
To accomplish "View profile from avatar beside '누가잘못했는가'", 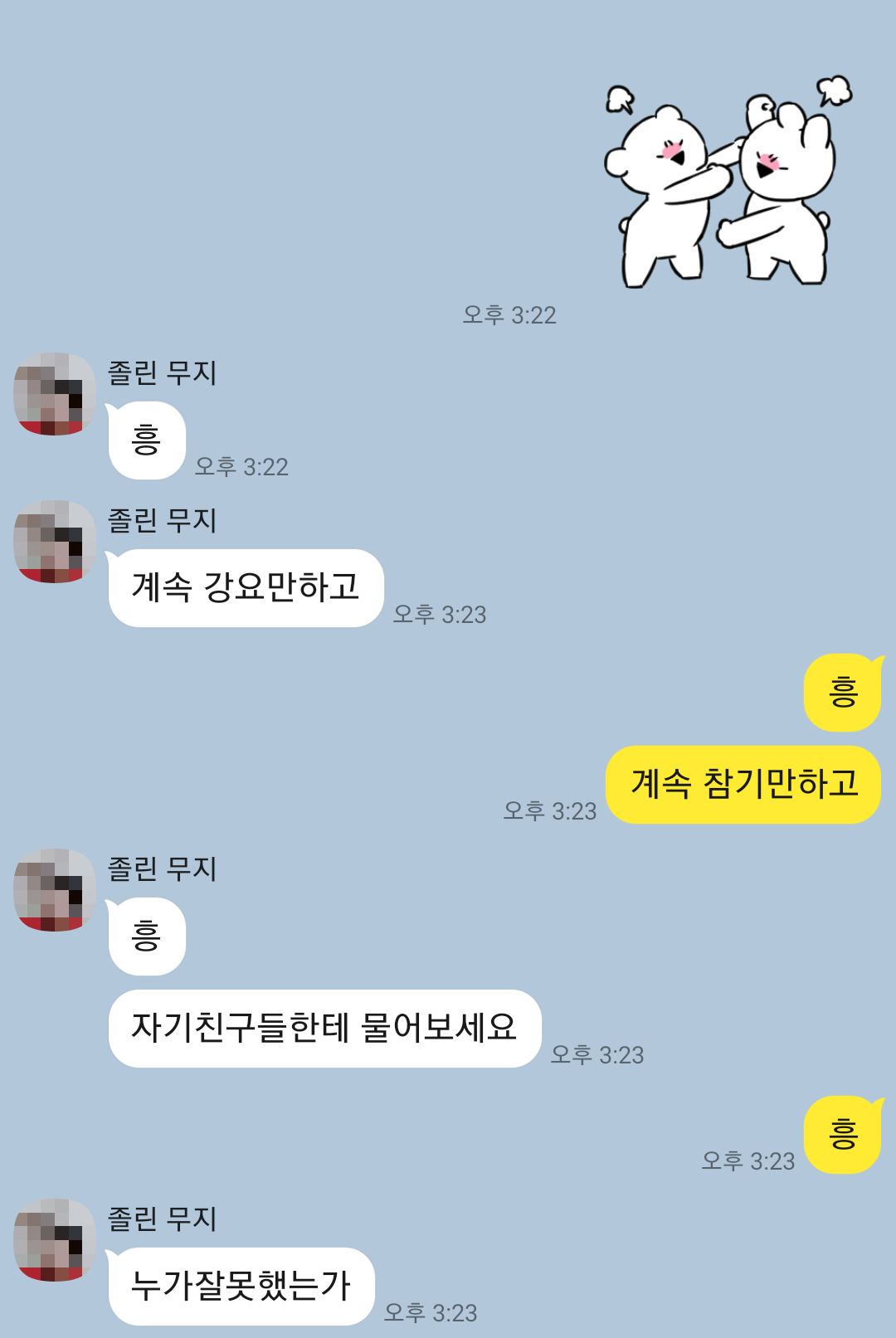I will (x=54, y=1240).
